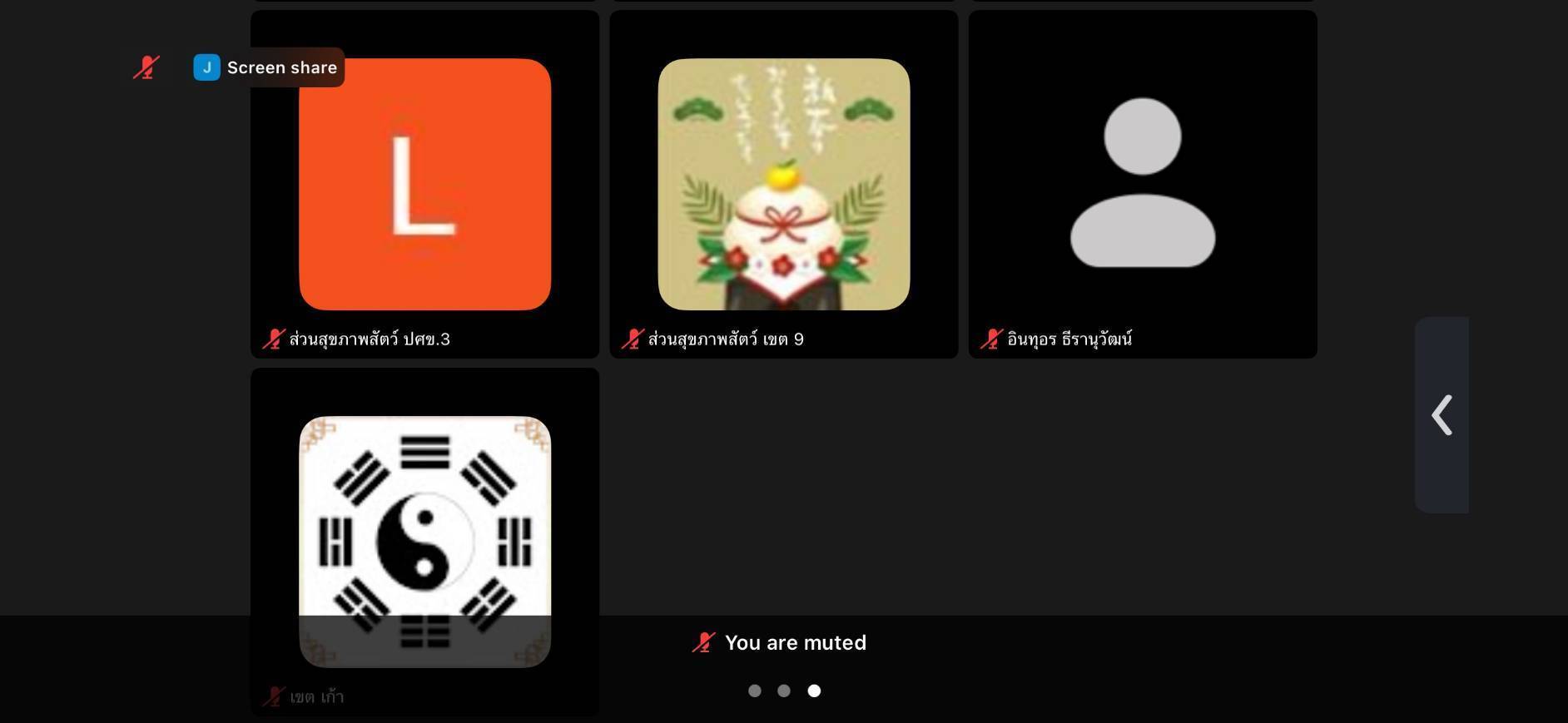Select participant tile อินทุอร ธีรานุวัฒน์
The width and height of the screenshot is (1568, 723).
pos(1142,185)
